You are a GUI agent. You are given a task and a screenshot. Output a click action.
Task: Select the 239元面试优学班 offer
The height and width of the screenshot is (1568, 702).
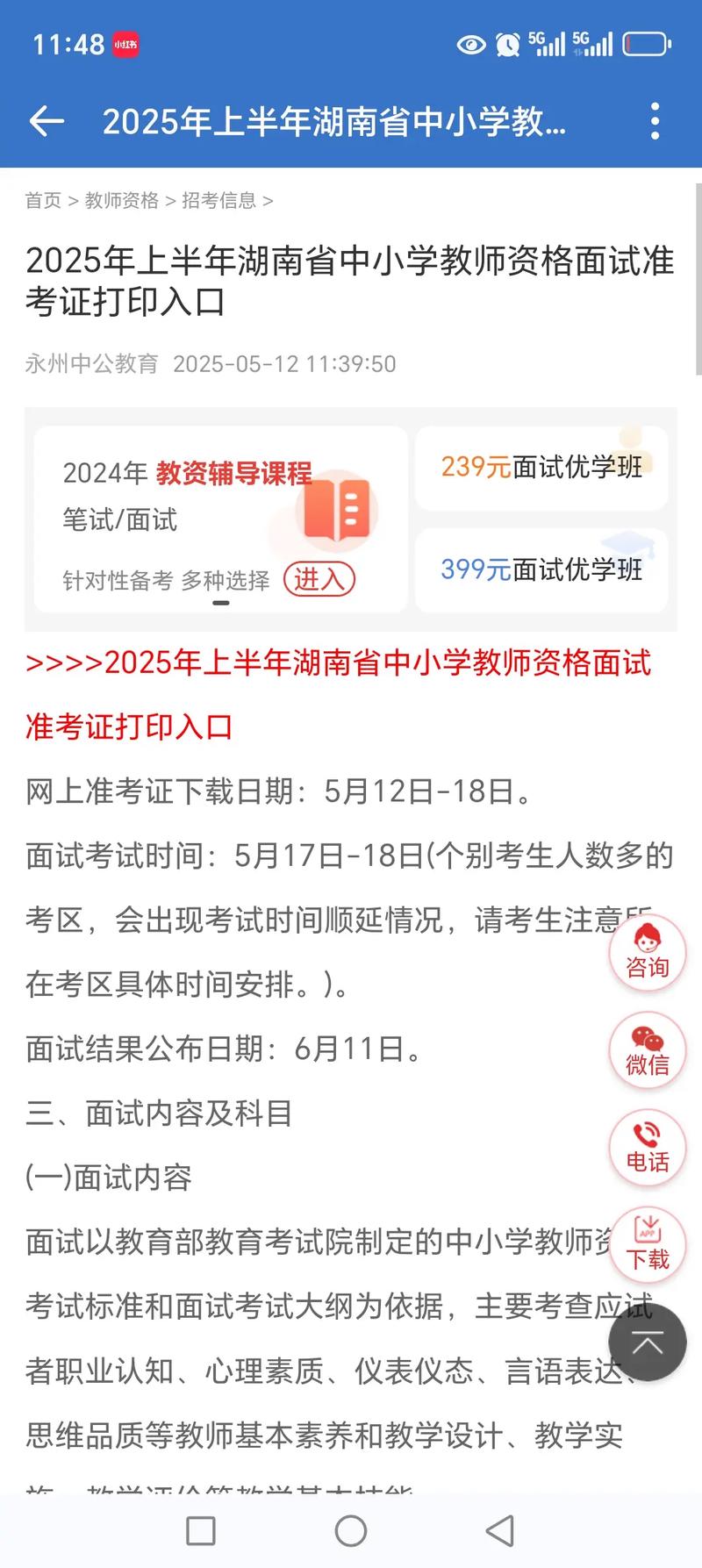pos(541,467)
